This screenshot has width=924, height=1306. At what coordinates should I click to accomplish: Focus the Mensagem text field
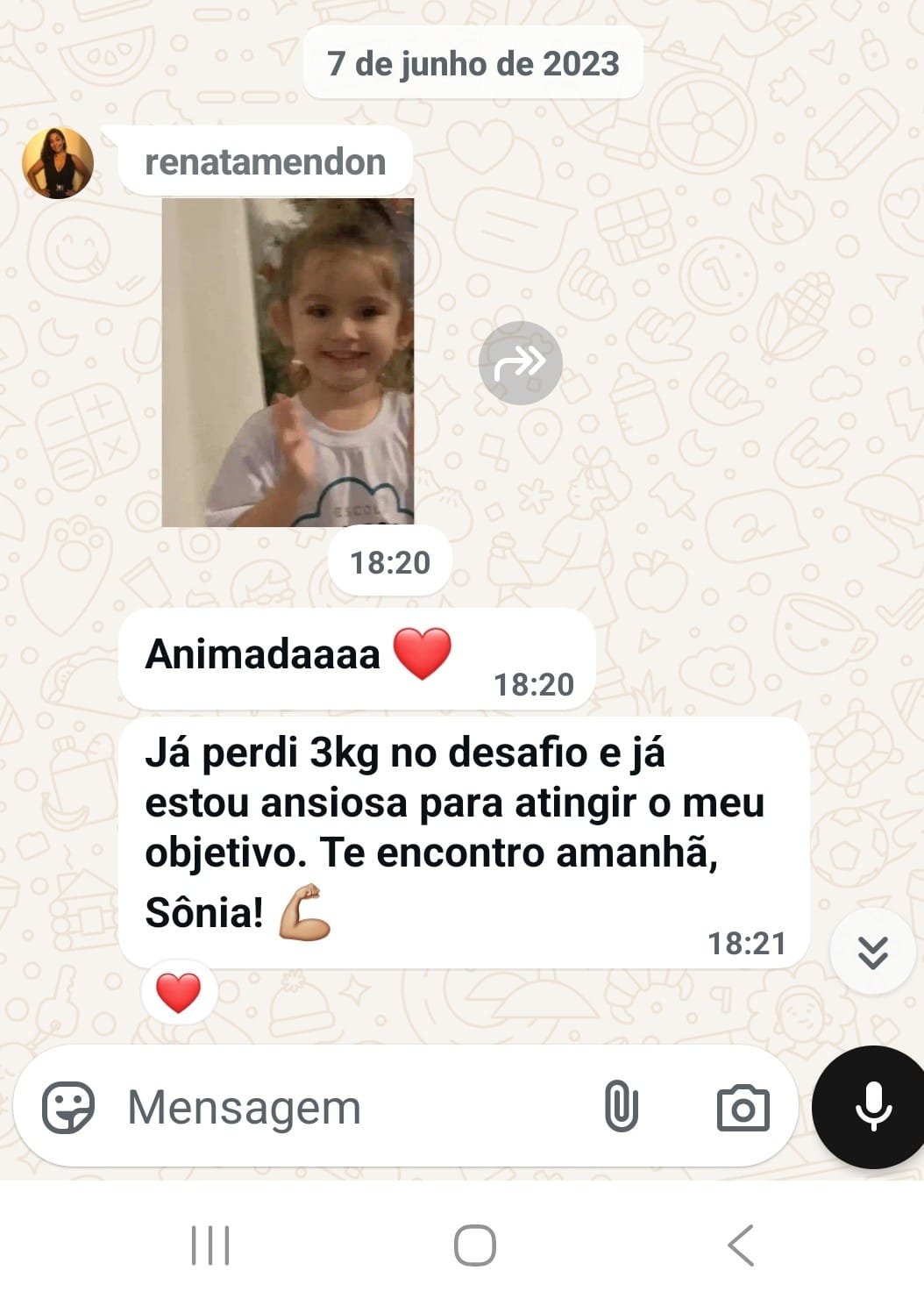click(351, 1107)
